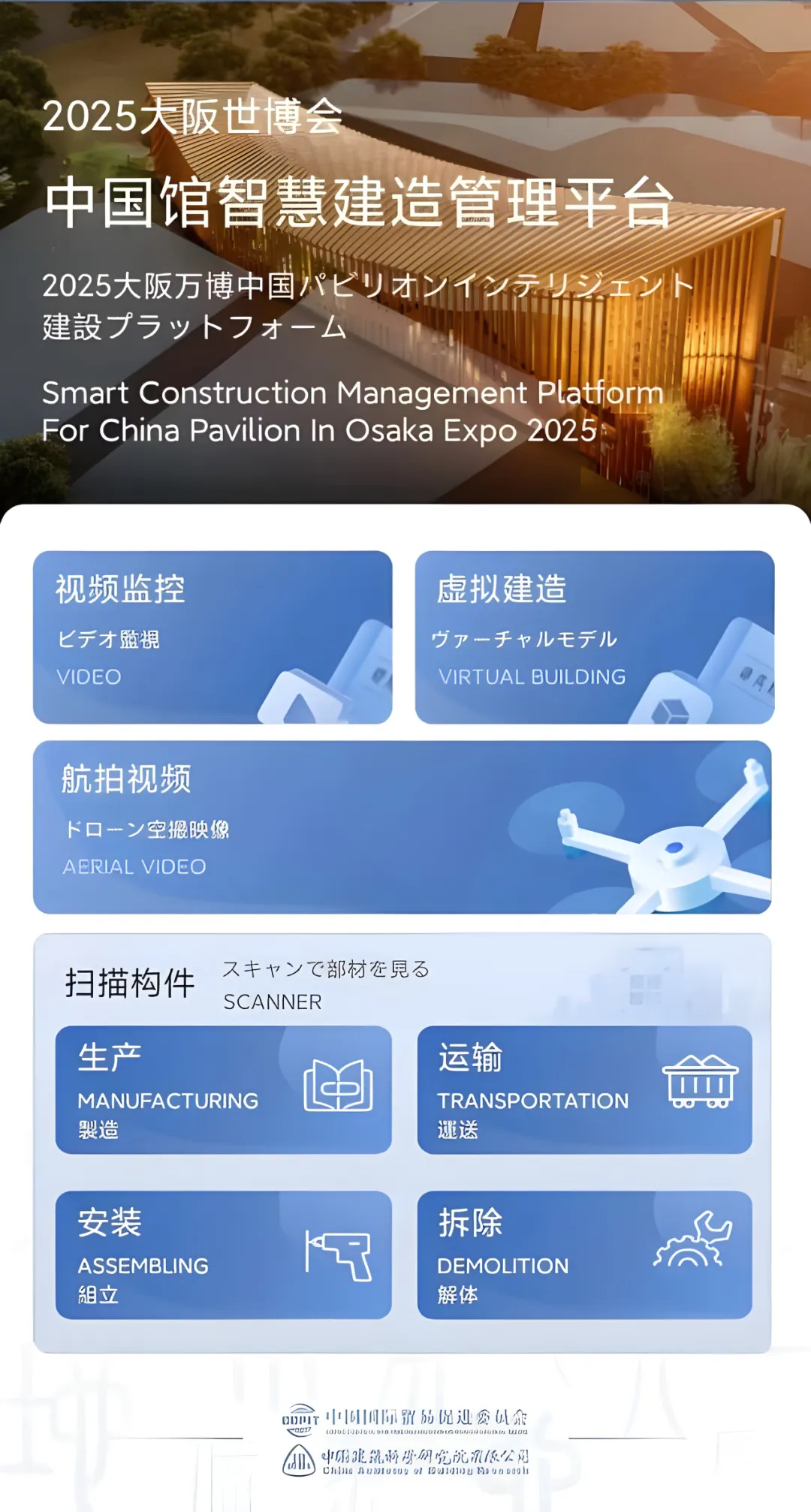Viewport: 811px width, 1512px height.
Task: Open the Aerial Video drone card
Action: [402, 827]
